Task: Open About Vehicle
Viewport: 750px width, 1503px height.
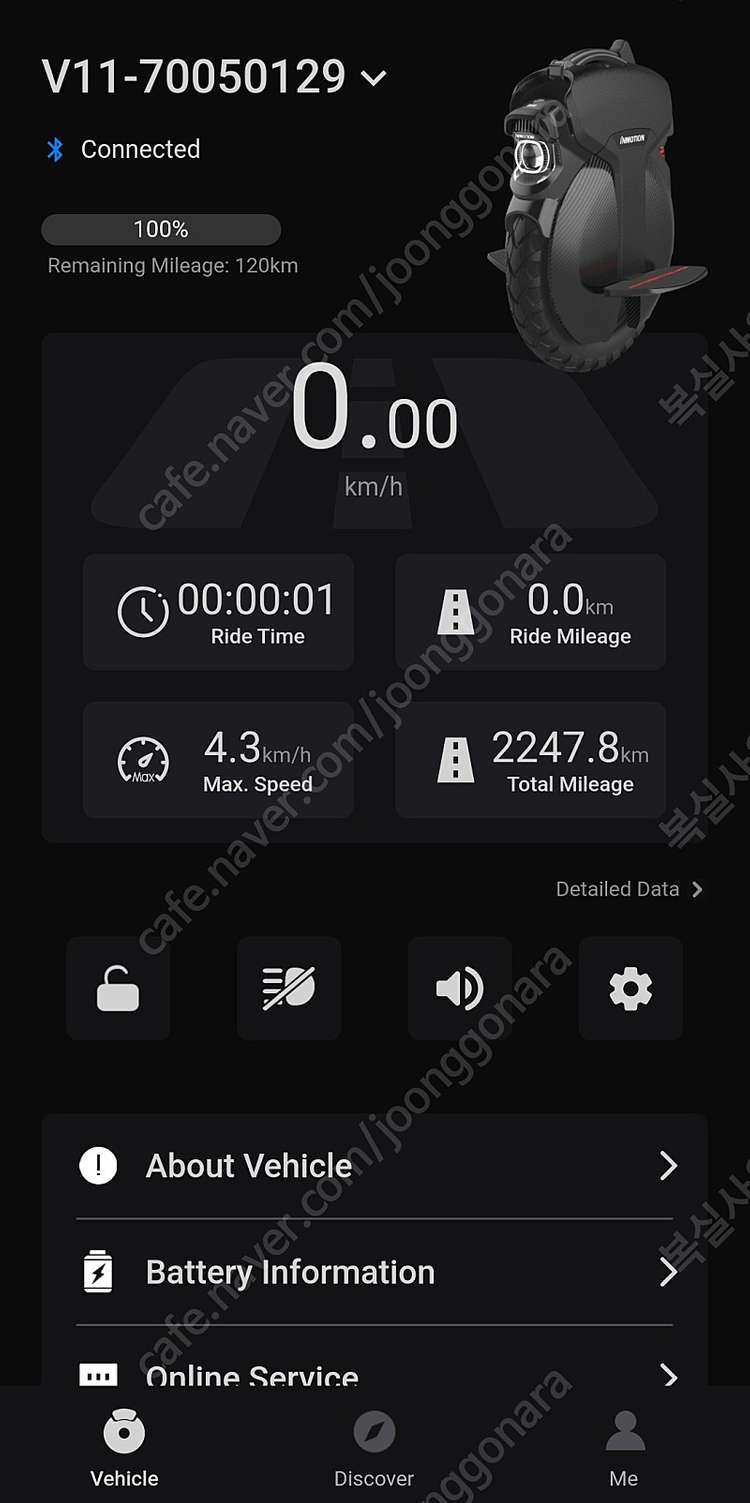Action: pos(375,1166)
